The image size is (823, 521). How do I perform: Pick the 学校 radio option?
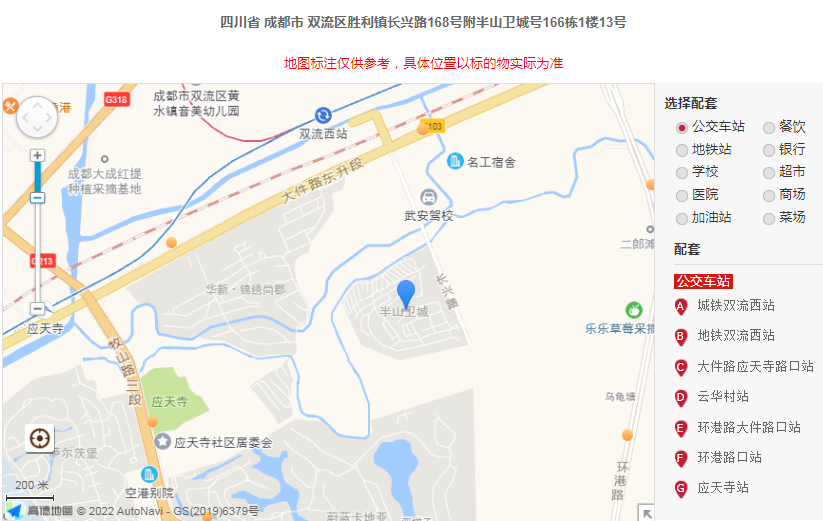(x=682, y=173)
